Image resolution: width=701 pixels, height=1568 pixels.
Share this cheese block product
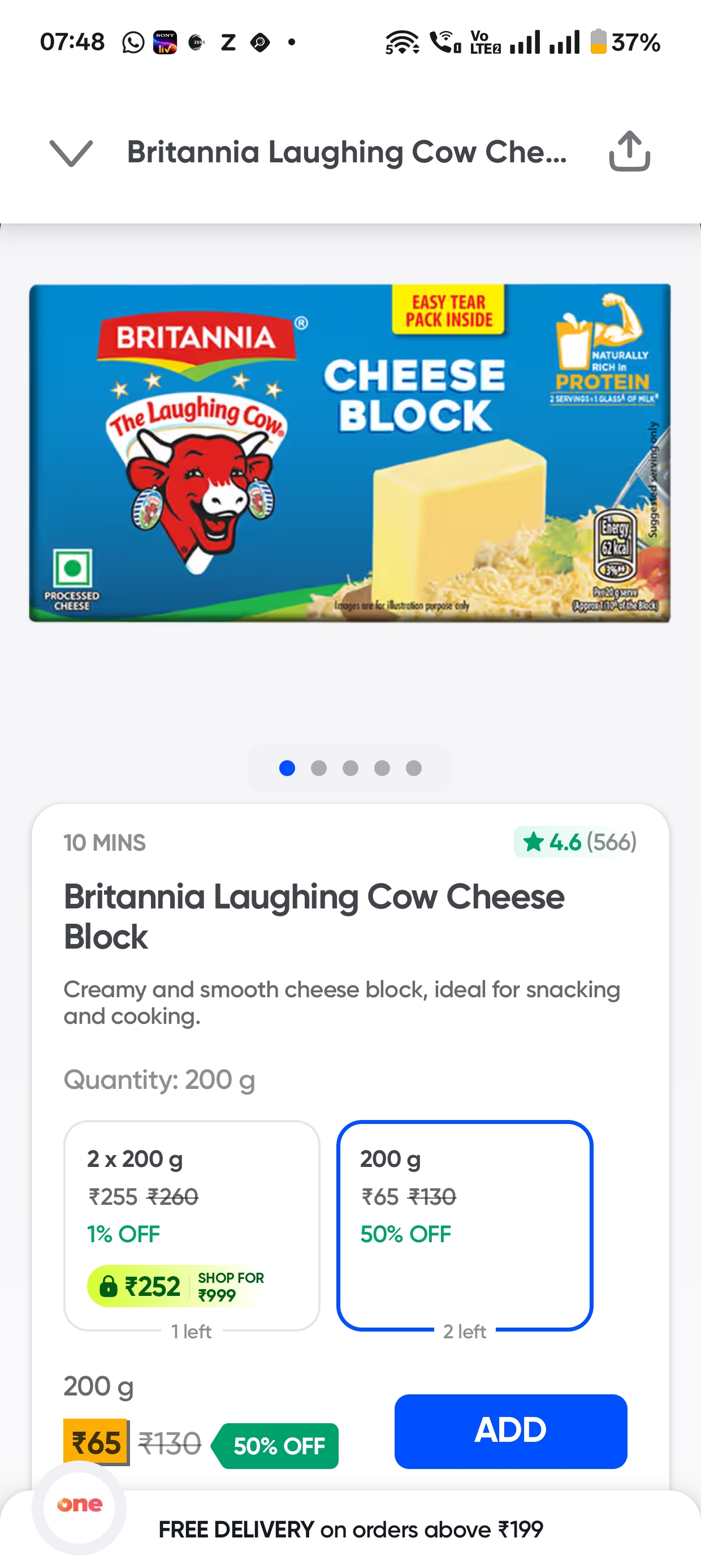coord(629,152)
